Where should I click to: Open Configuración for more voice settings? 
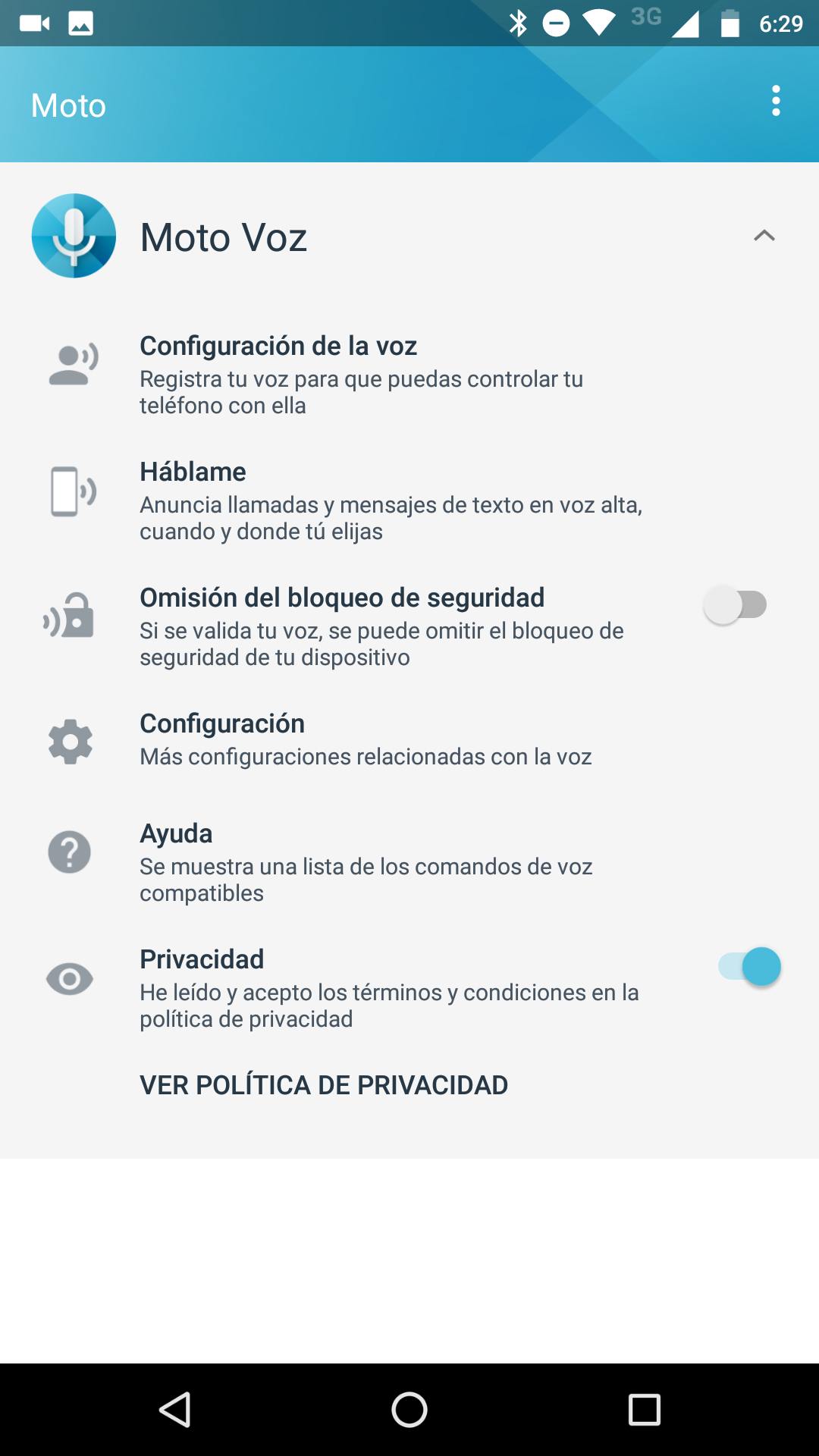366,739
